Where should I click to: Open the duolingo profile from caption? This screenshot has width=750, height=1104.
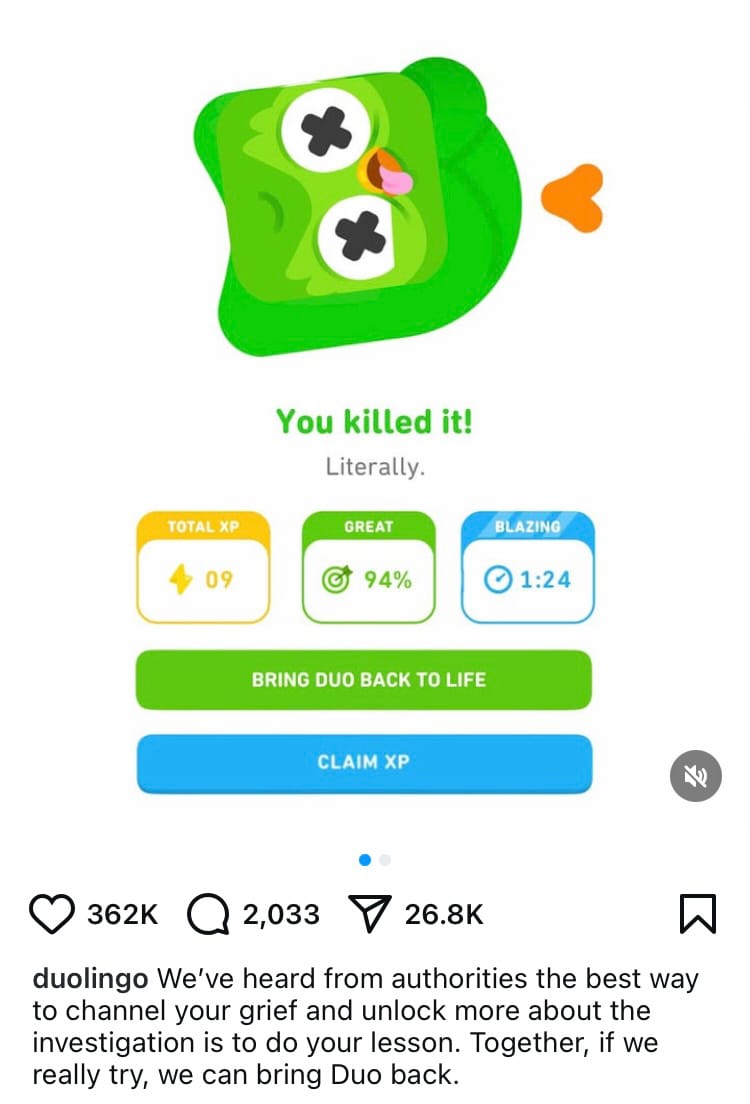[x=91, y=980]
